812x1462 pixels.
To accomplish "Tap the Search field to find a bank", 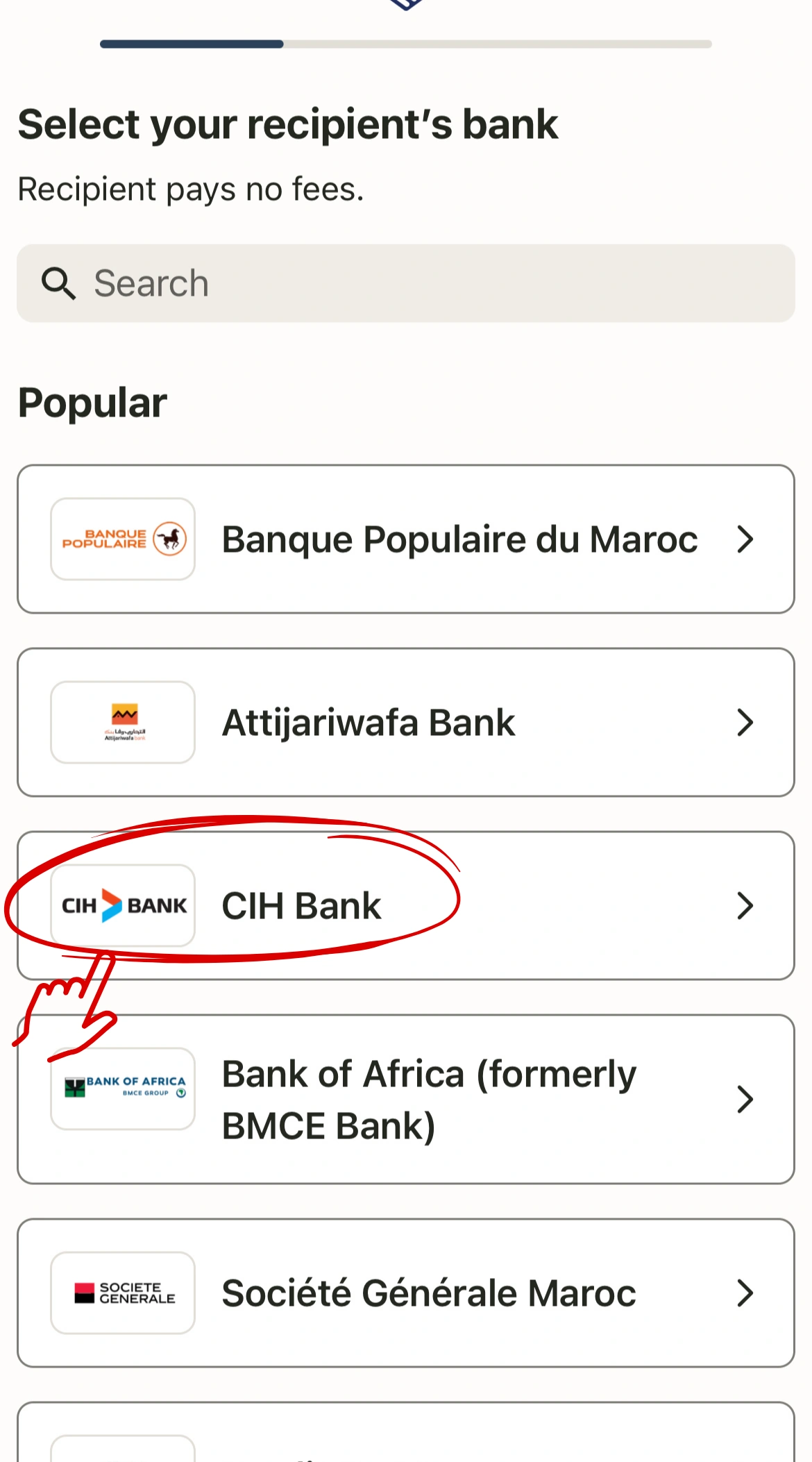I will tap(405, 283).
